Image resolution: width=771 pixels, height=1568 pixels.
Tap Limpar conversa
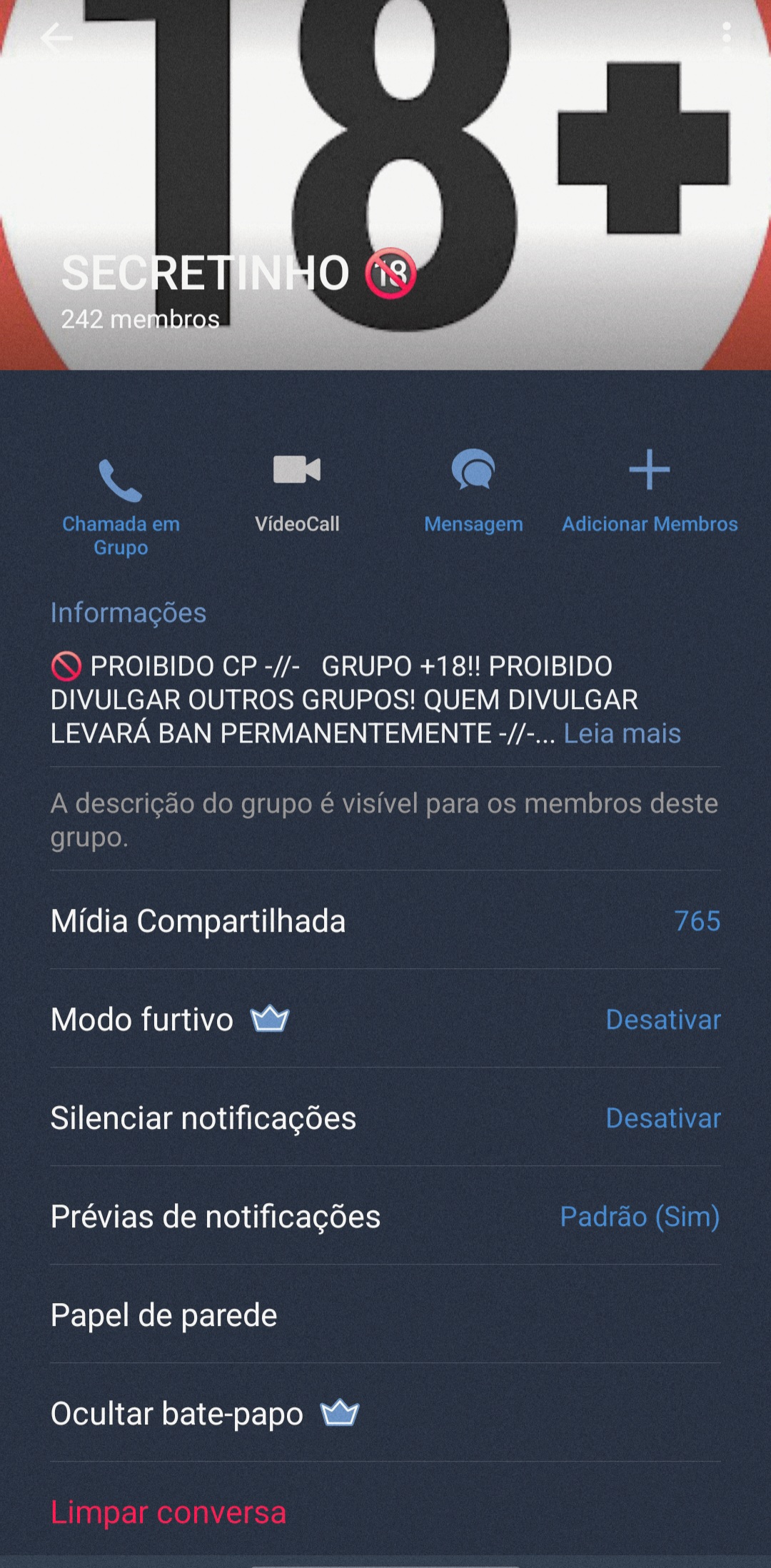click(x=168, y=1512)
